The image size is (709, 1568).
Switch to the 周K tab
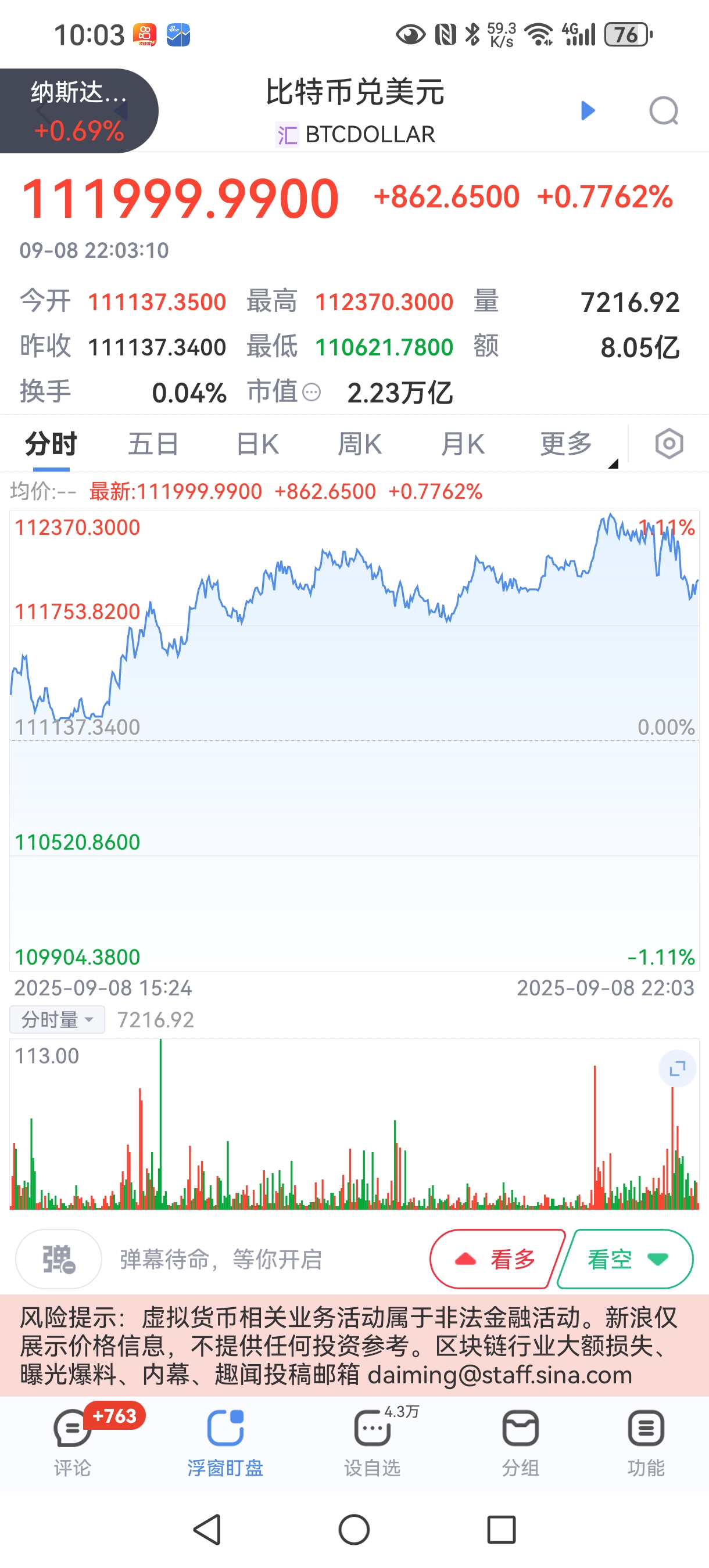[x=360, y=443]
